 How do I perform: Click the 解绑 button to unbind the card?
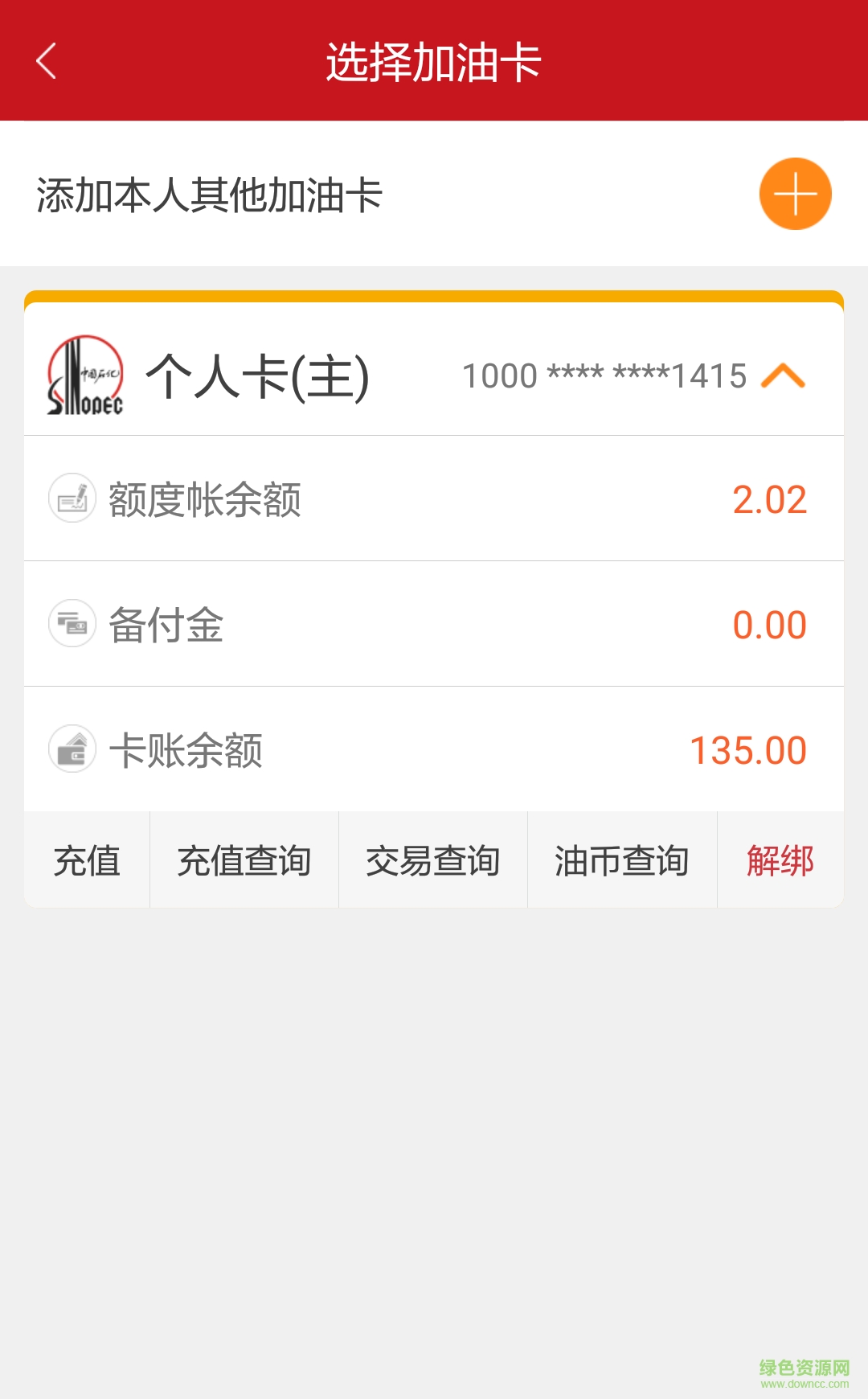point(780,860)
